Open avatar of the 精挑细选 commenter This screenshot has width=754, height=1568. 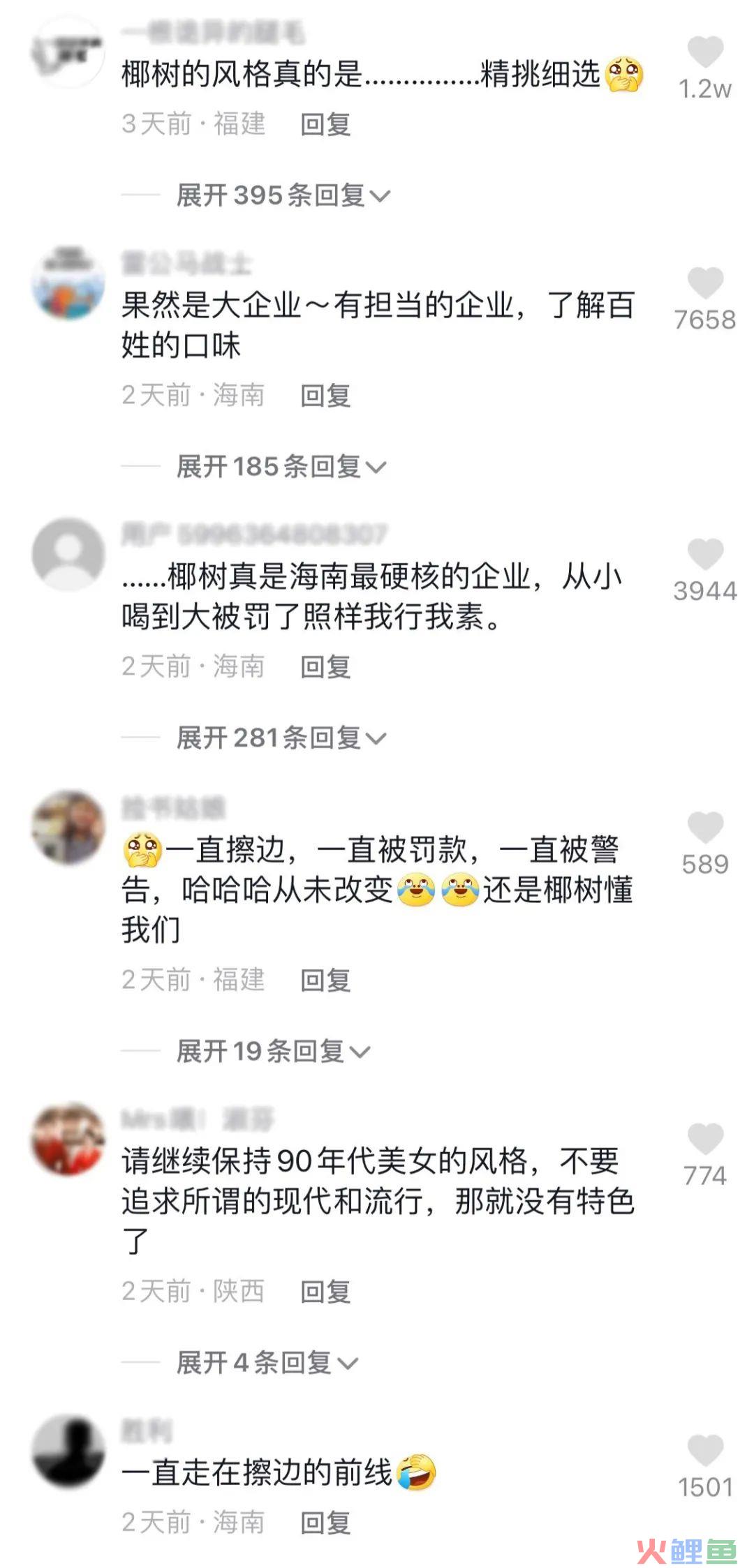(68, 52)
